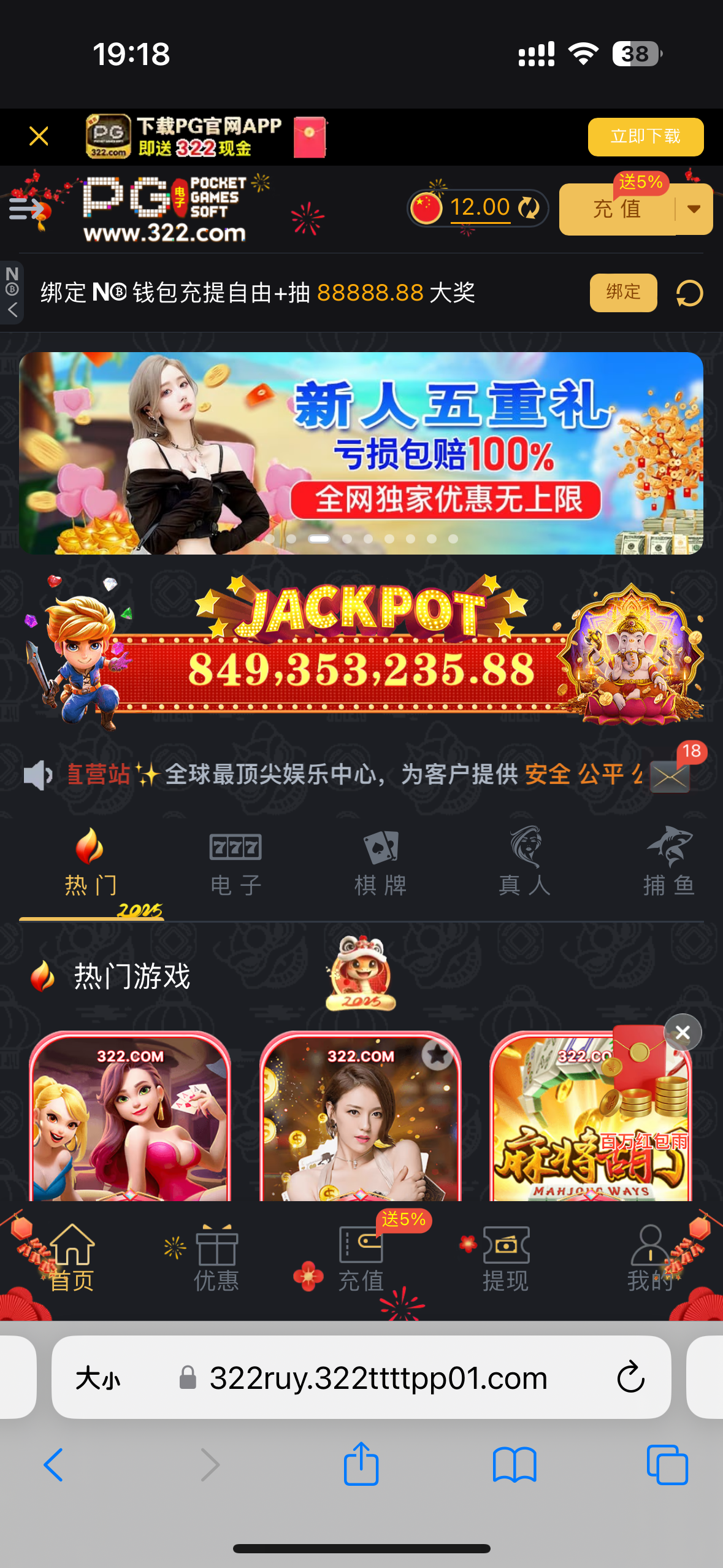This screenshot has width=723, height=1568.
Task: Open the side drawer menu
Action: (x=26, y=209)
